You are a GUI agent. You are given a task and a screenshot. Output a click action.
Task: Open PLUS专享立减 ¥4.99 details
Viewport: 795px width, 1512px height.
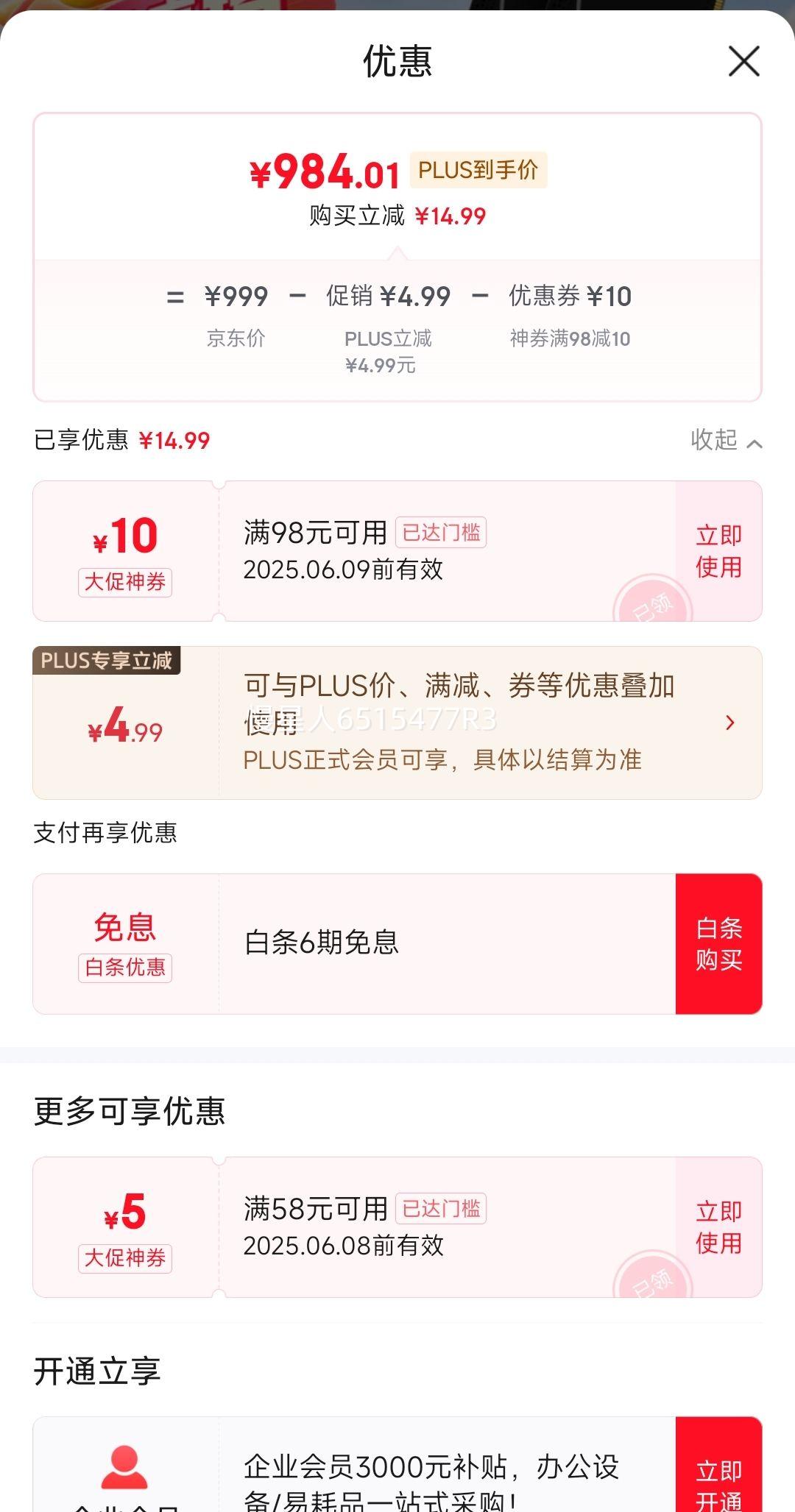397,723
